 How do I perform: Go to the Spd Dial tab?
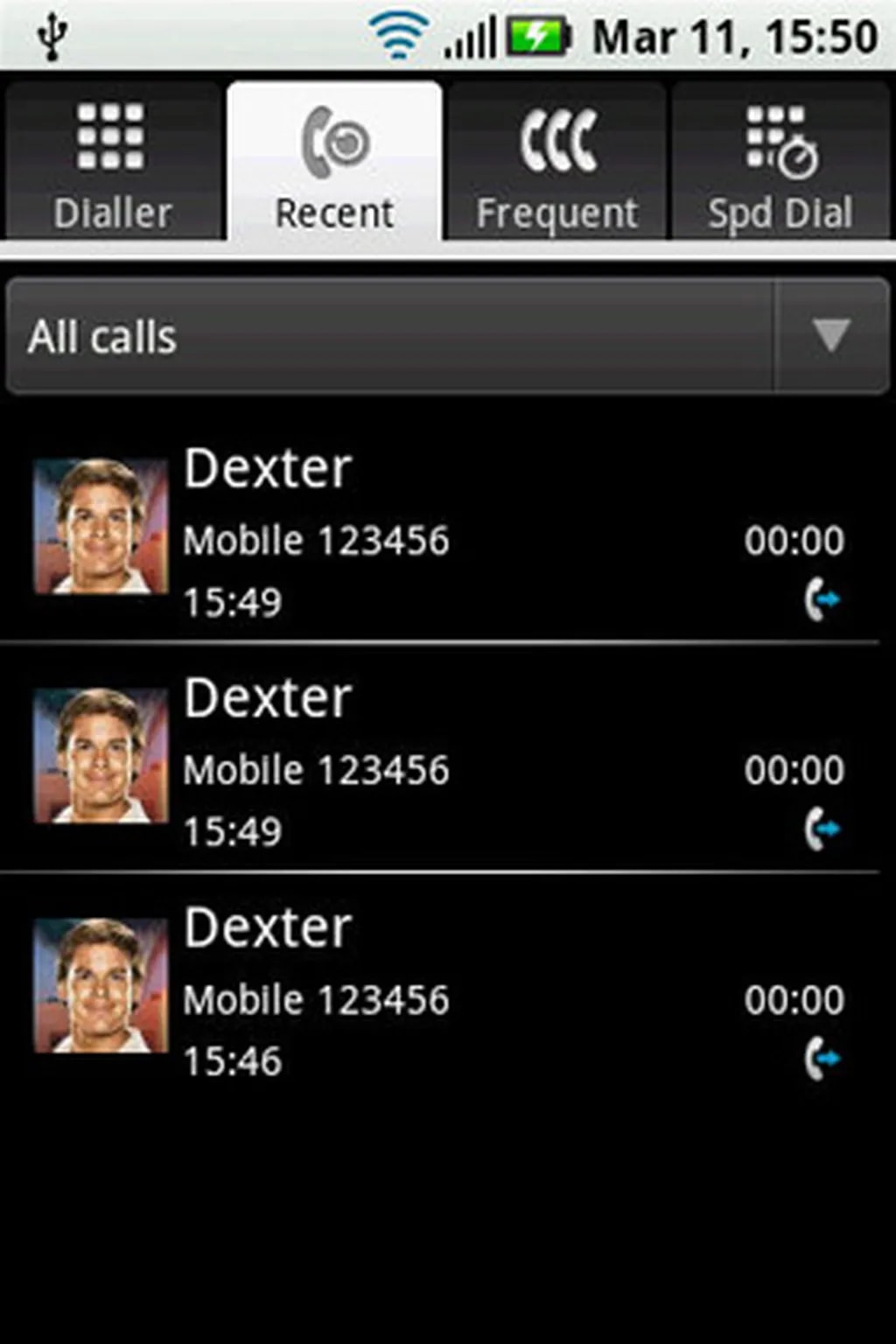tap(780, 163)
